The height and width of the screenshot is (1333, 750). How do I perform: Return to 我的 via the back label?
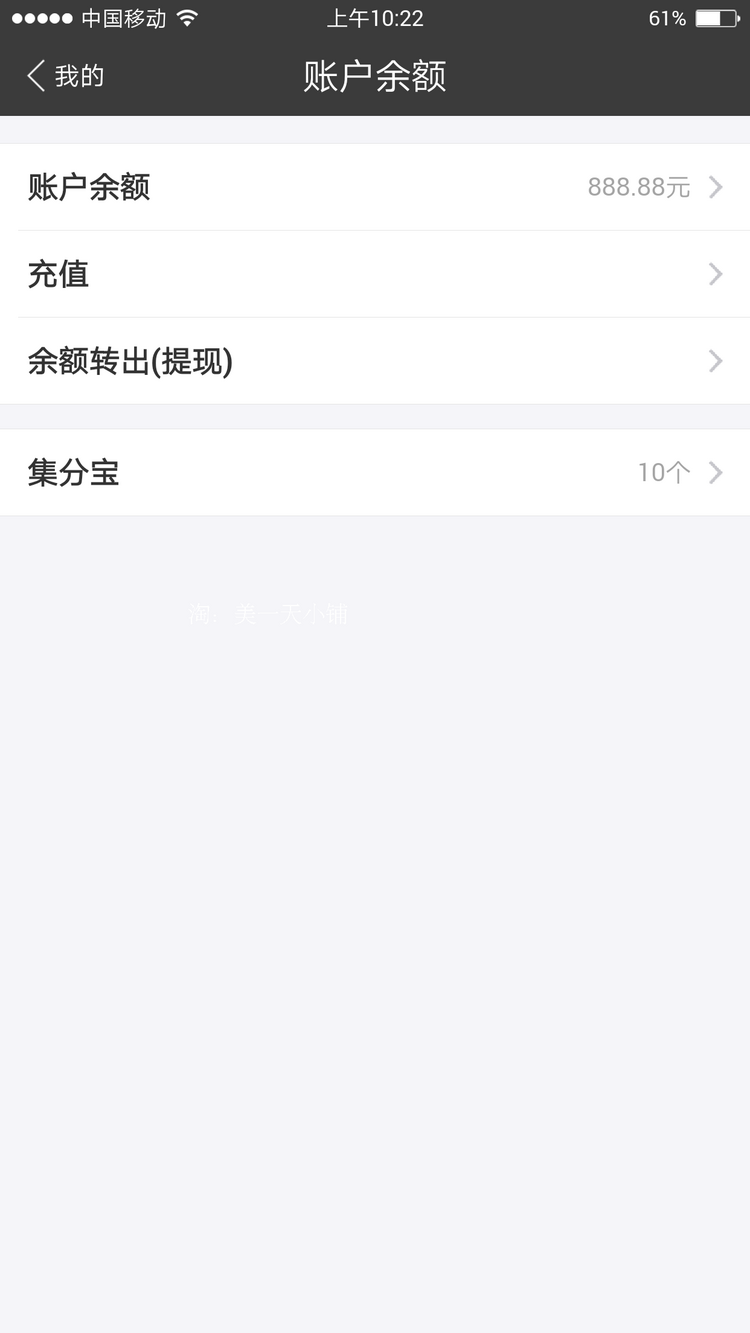click(x=78, y=75)
